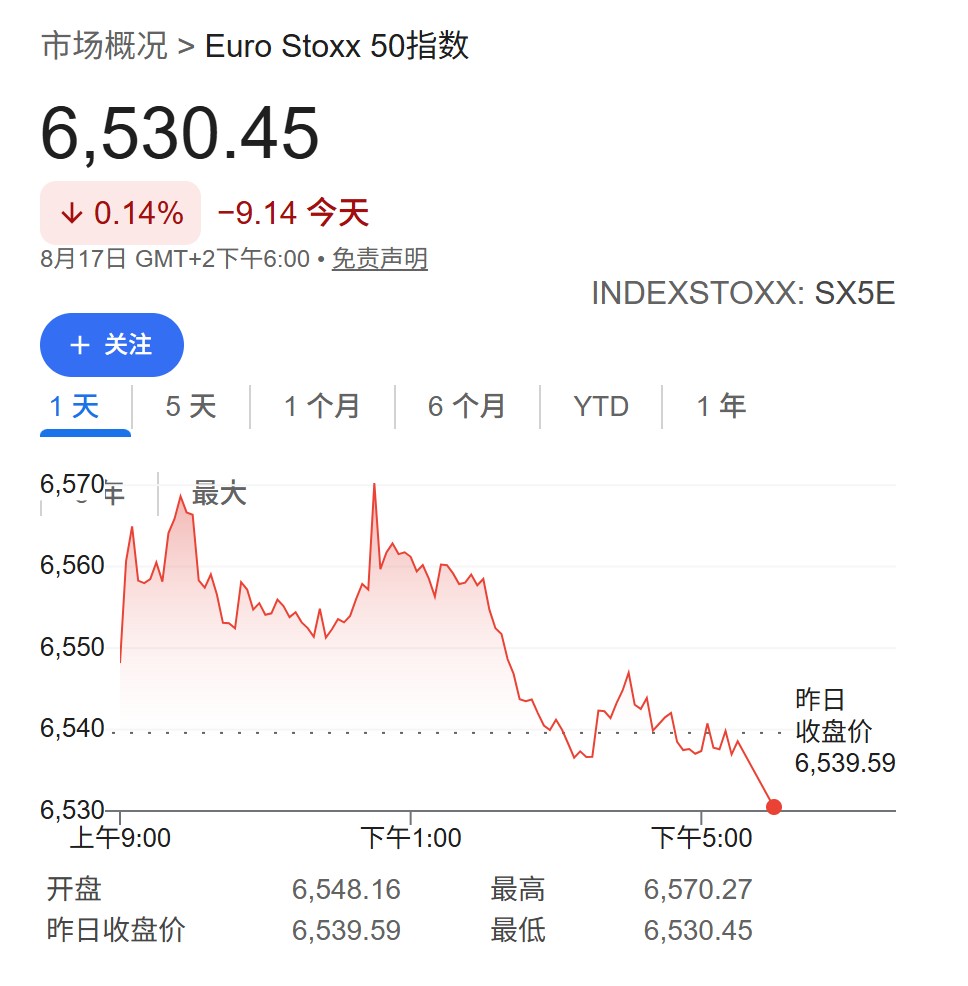Image resolution: width=968 pixels, height=986 pixels.
Task: Choose the 最大 time range
Action: [x=219, y=493]
